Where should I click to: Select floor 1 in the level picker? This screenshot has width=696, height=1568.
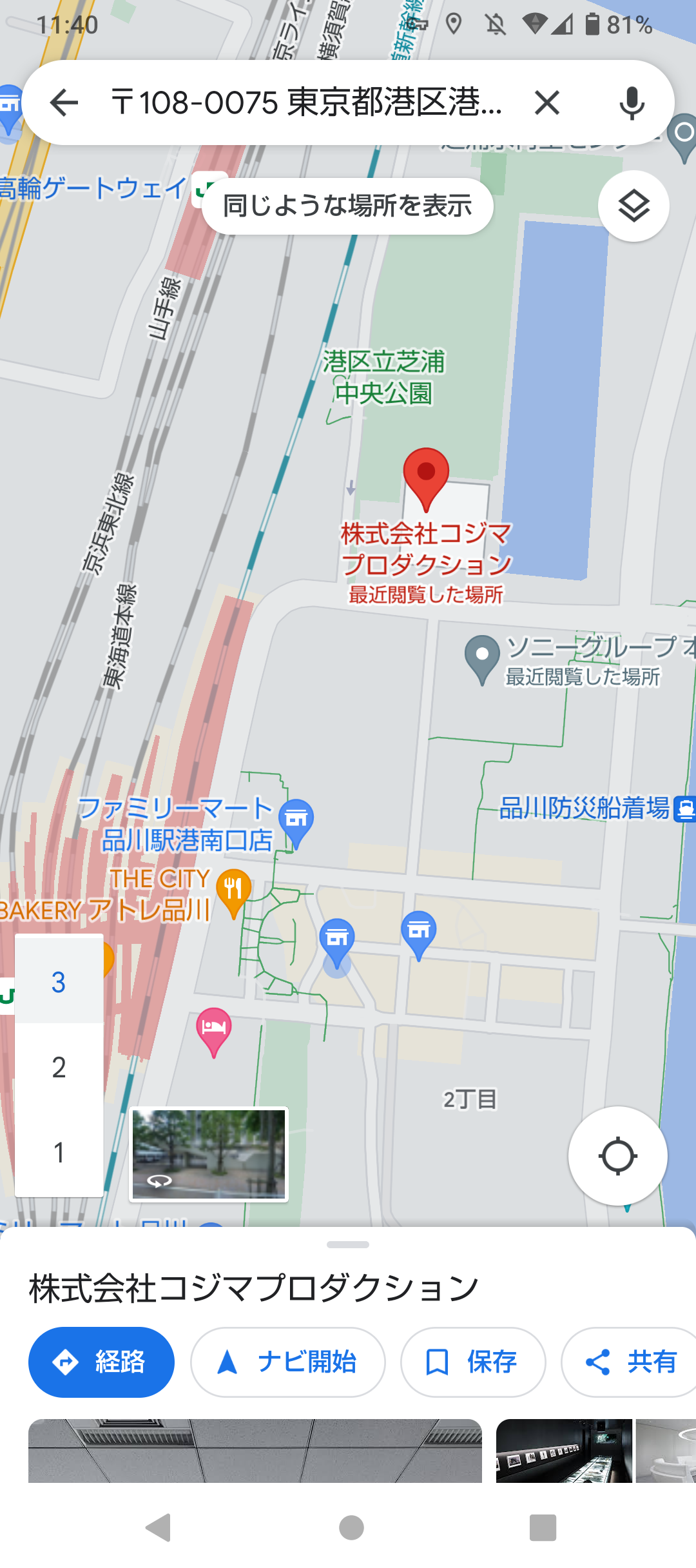[x=59, y=1153]
